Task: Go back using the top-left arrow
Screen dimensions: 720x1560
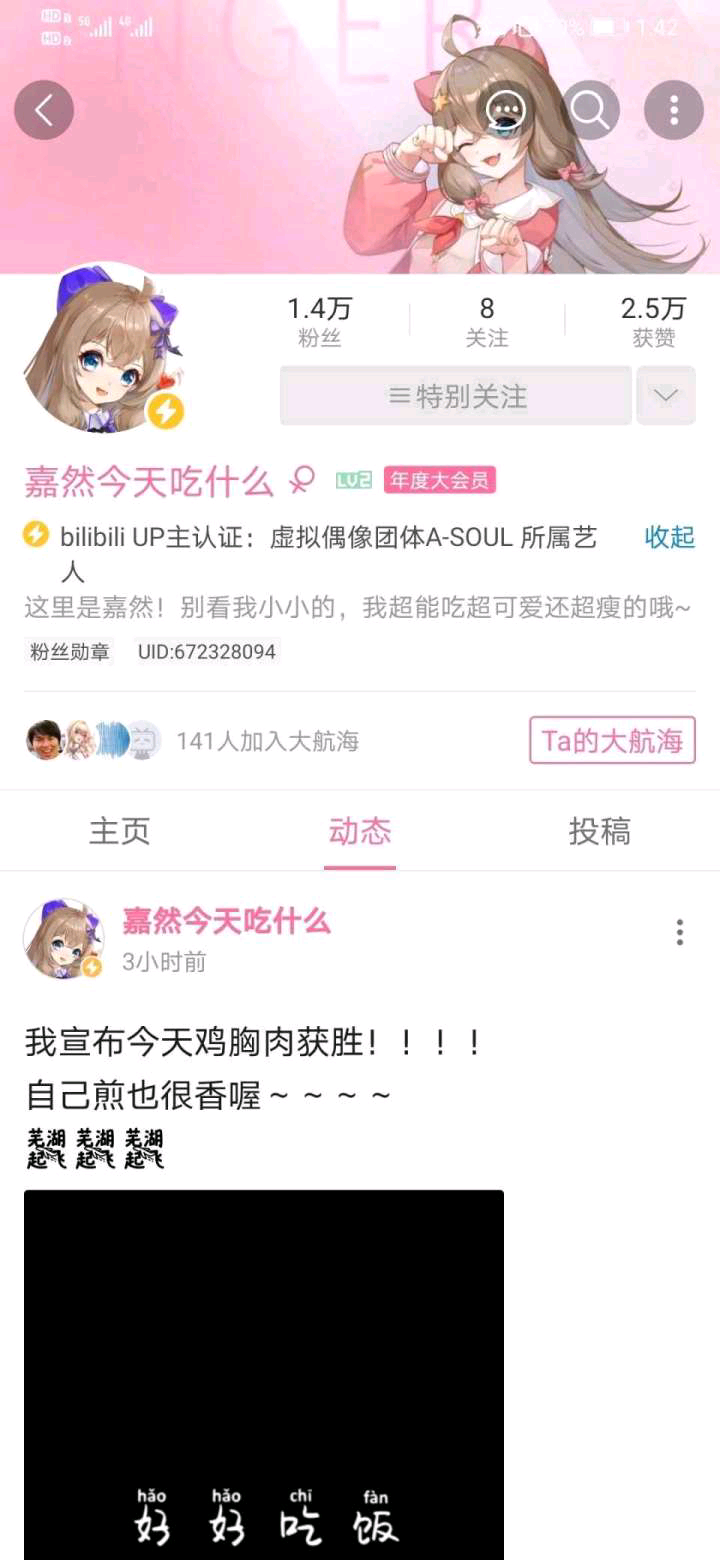Action: 44,109
